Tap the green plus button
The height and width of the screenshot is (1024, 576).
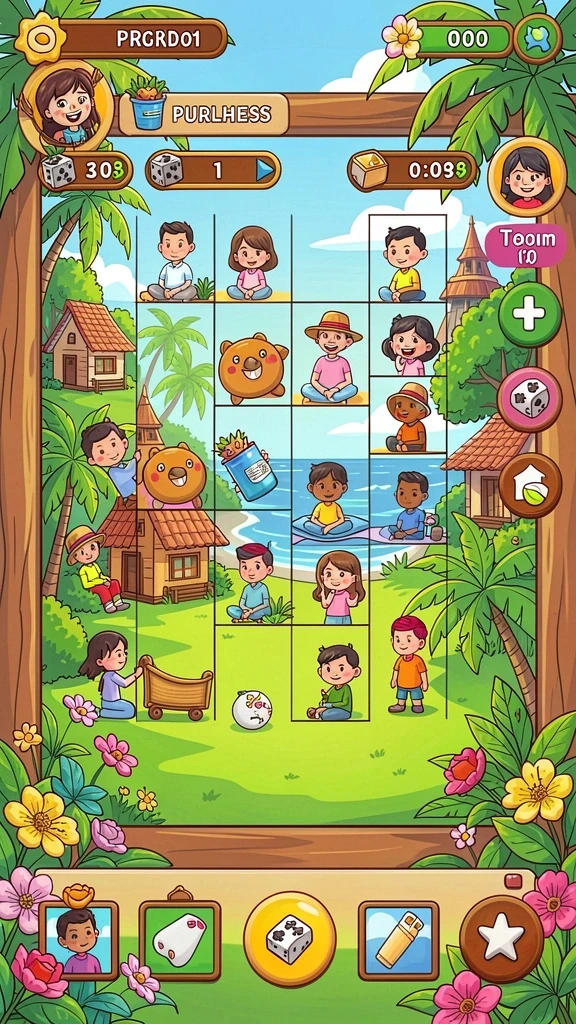(530, 315)
